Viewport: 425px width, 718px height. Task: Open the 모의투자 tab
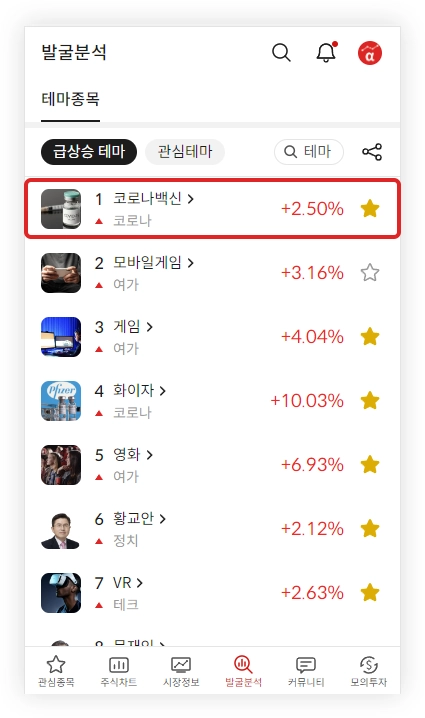(369, 671)
